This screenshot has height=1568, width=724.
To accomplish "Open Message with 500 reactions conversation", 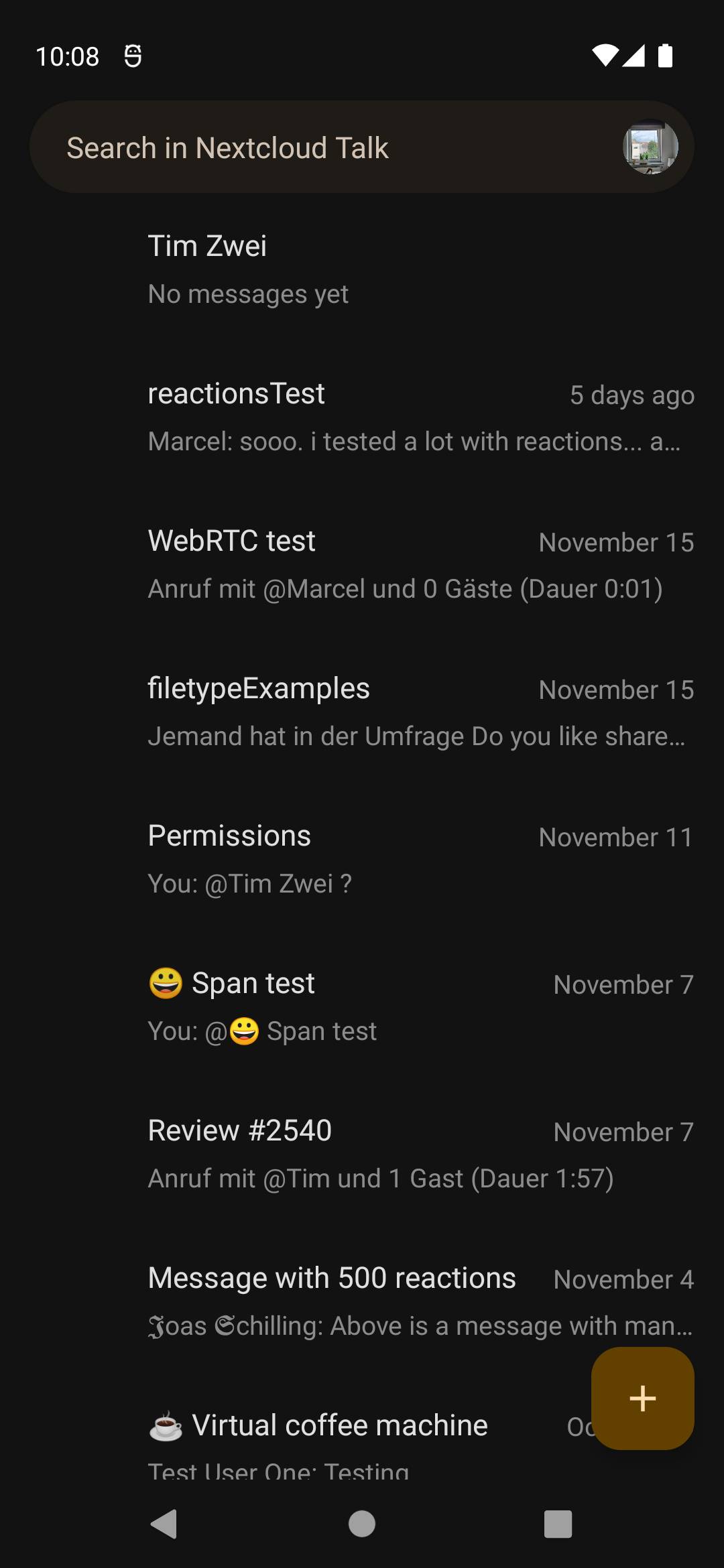I will [x=362, y=1300].
